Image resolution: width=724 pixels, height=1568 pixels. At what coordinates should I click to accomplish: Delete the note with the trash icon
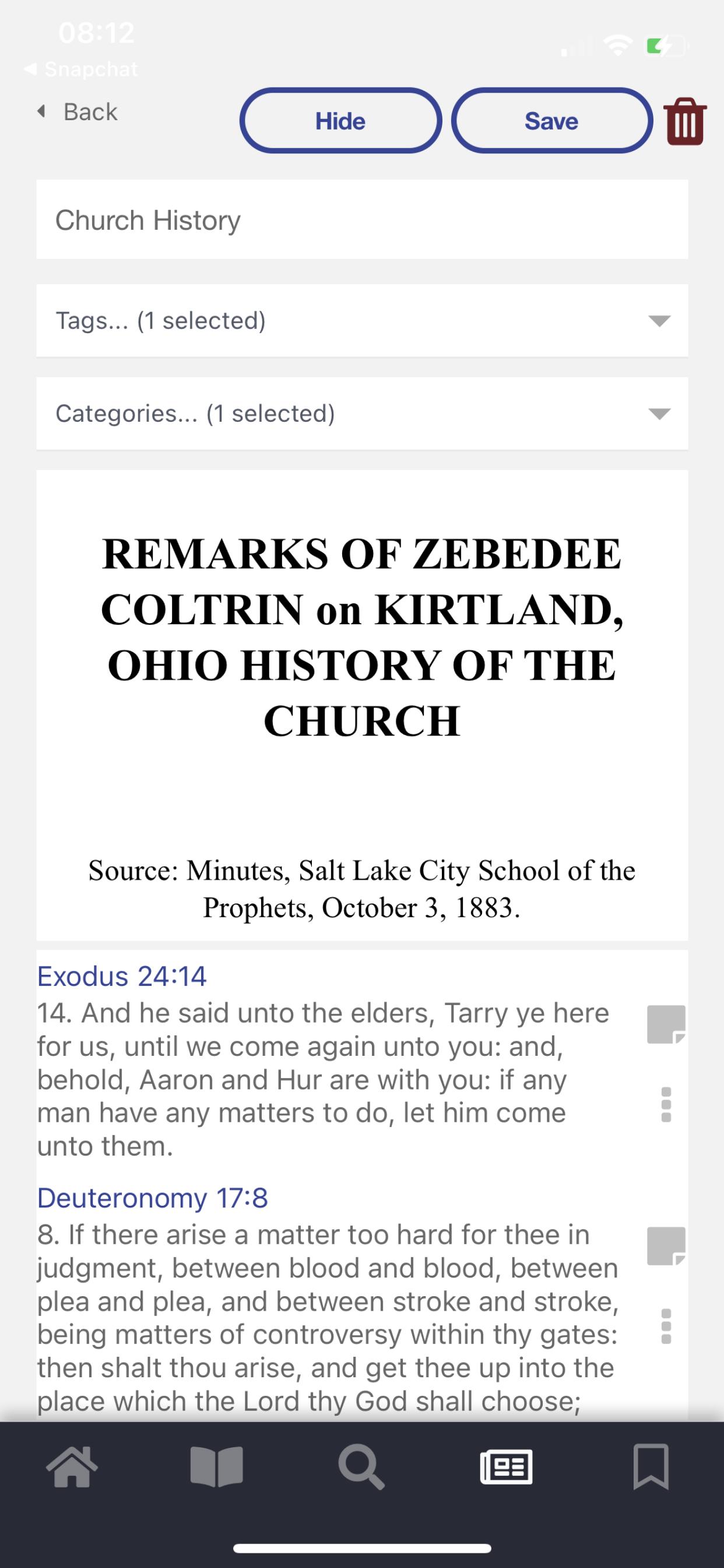pos(684,121)
